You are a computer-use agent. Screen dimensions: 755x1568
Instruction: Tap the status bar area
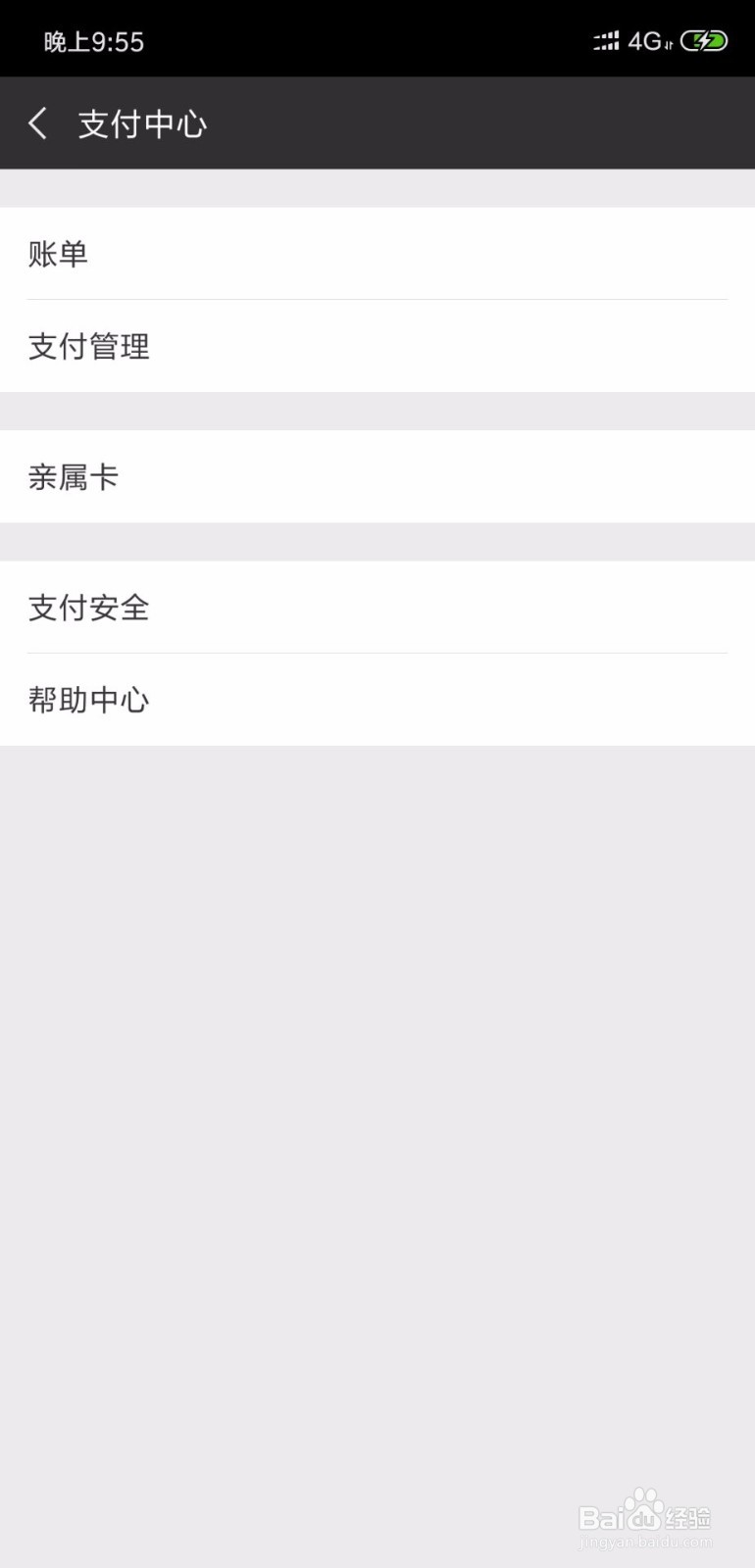[x=377, y=40]
